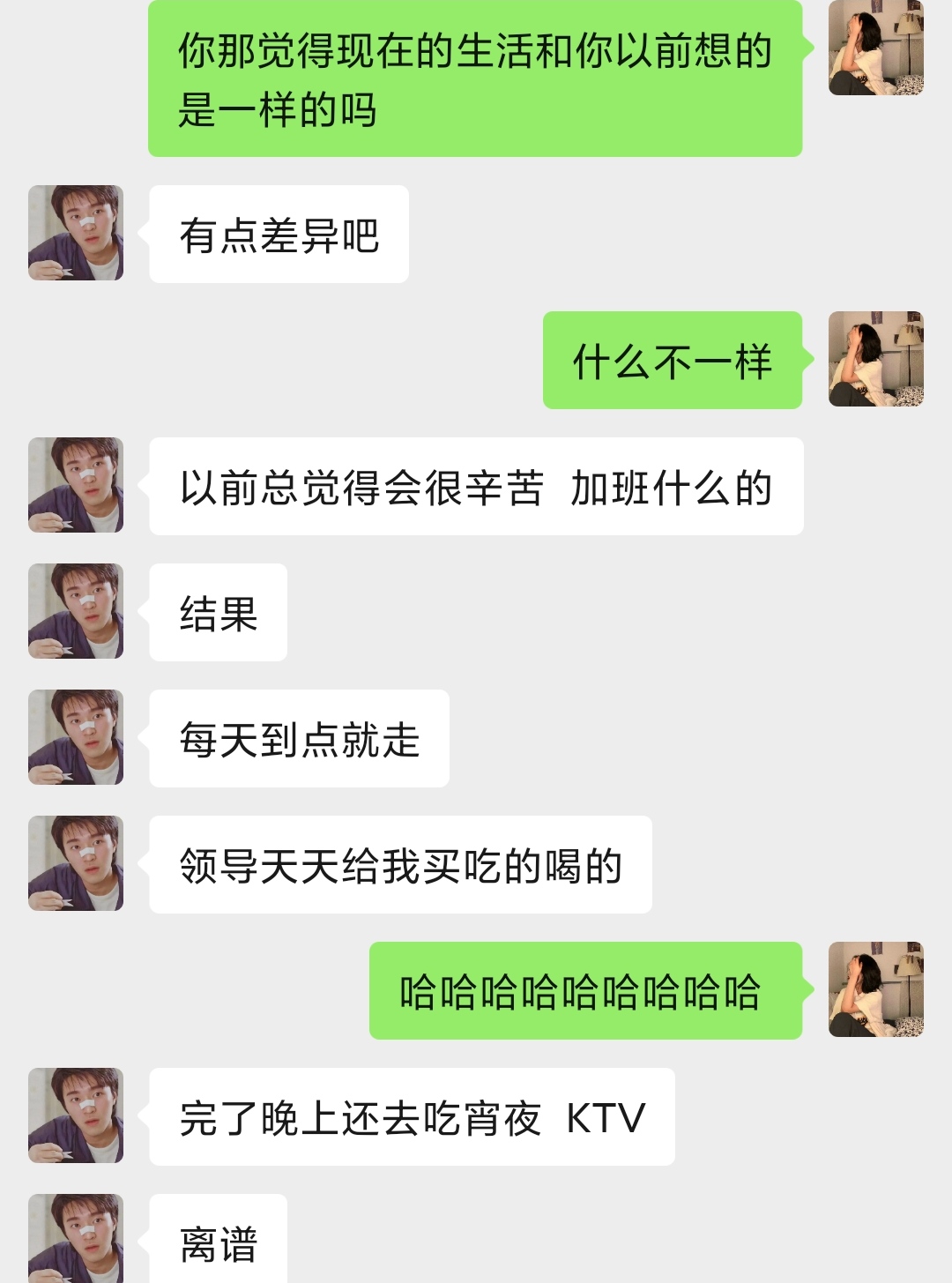Open sender's avatar beside "哈哈哈哈哈哈哈哈哈"
952x1283 pixels.
point(875,989)
